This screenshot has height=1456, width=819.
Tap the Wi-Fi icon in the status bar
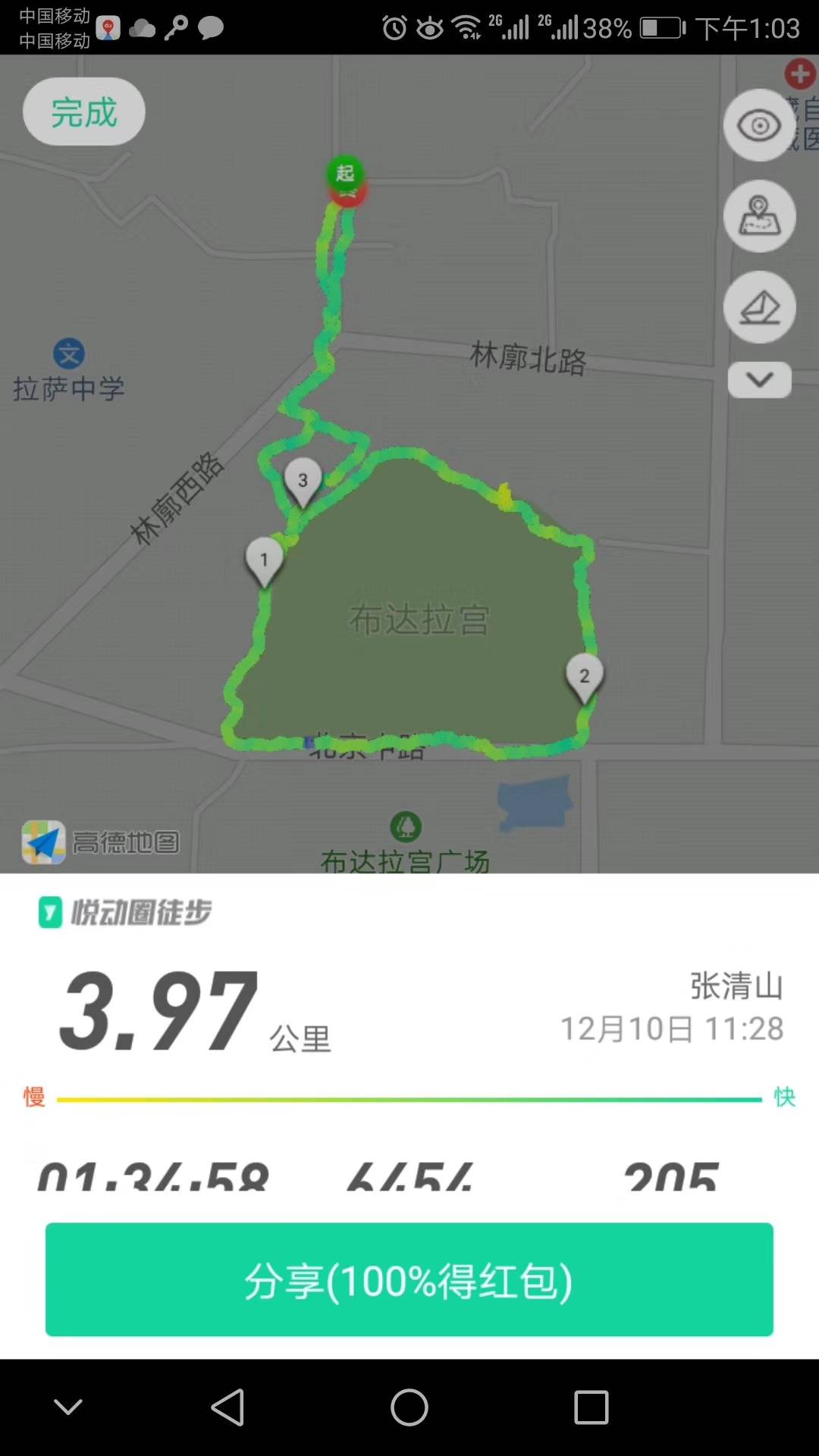pos(466,28)
